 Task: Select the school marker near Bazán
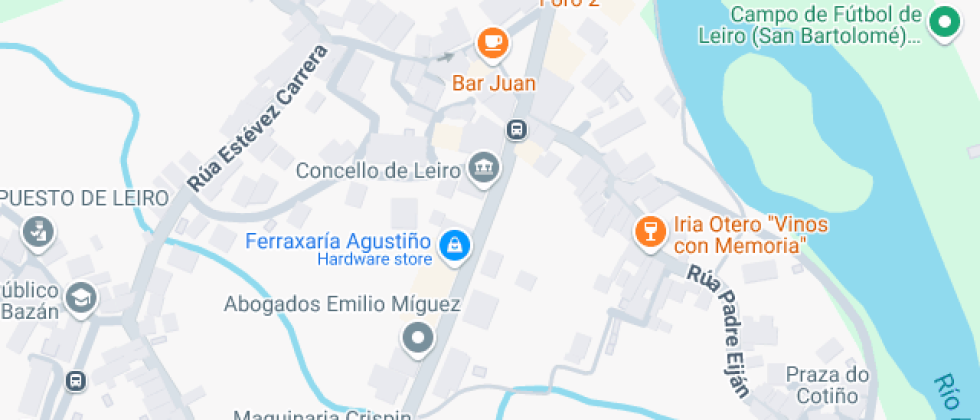pyautogui.click(x=81, y=297)
